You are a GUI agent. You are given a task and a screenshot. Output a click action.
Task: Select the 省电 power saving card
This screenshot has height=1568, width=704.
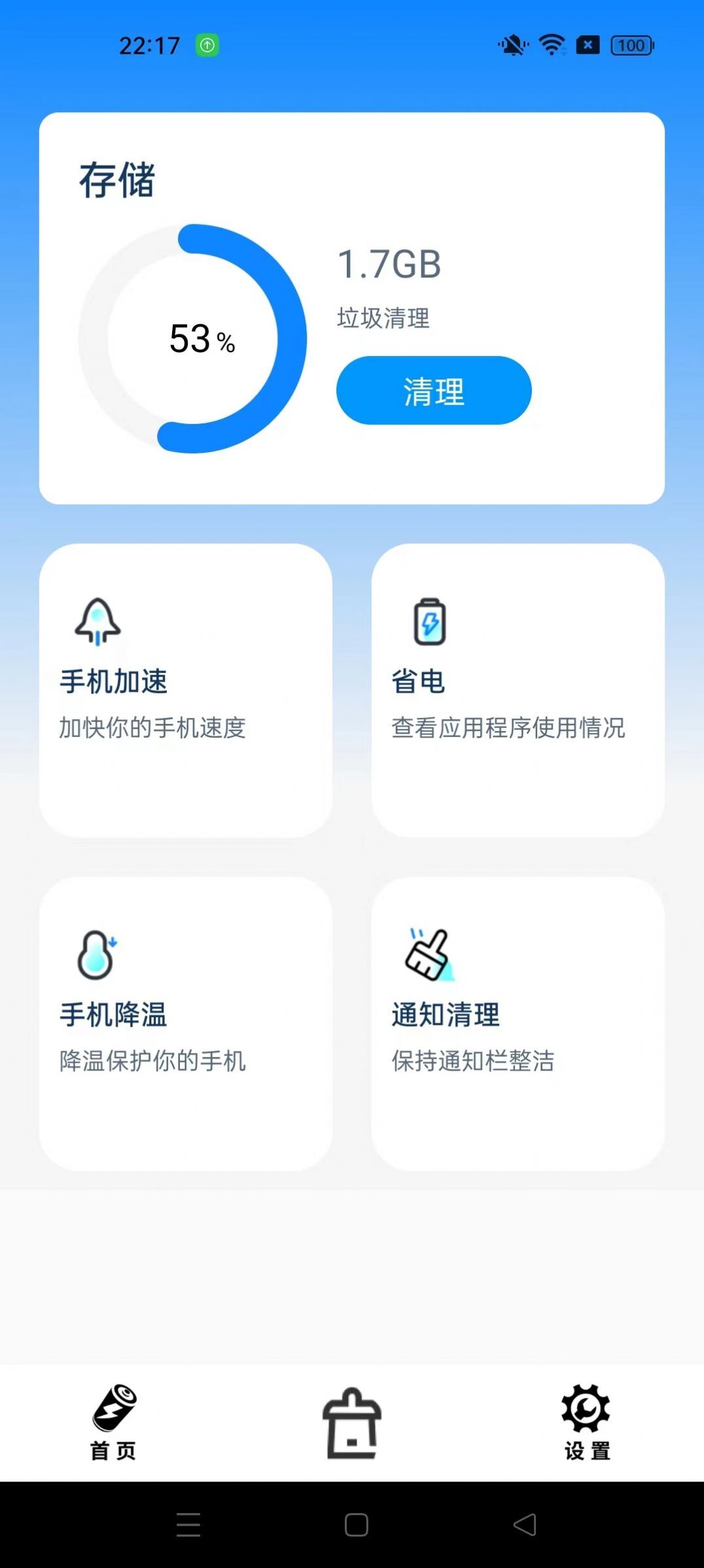[x=519, y=690]
